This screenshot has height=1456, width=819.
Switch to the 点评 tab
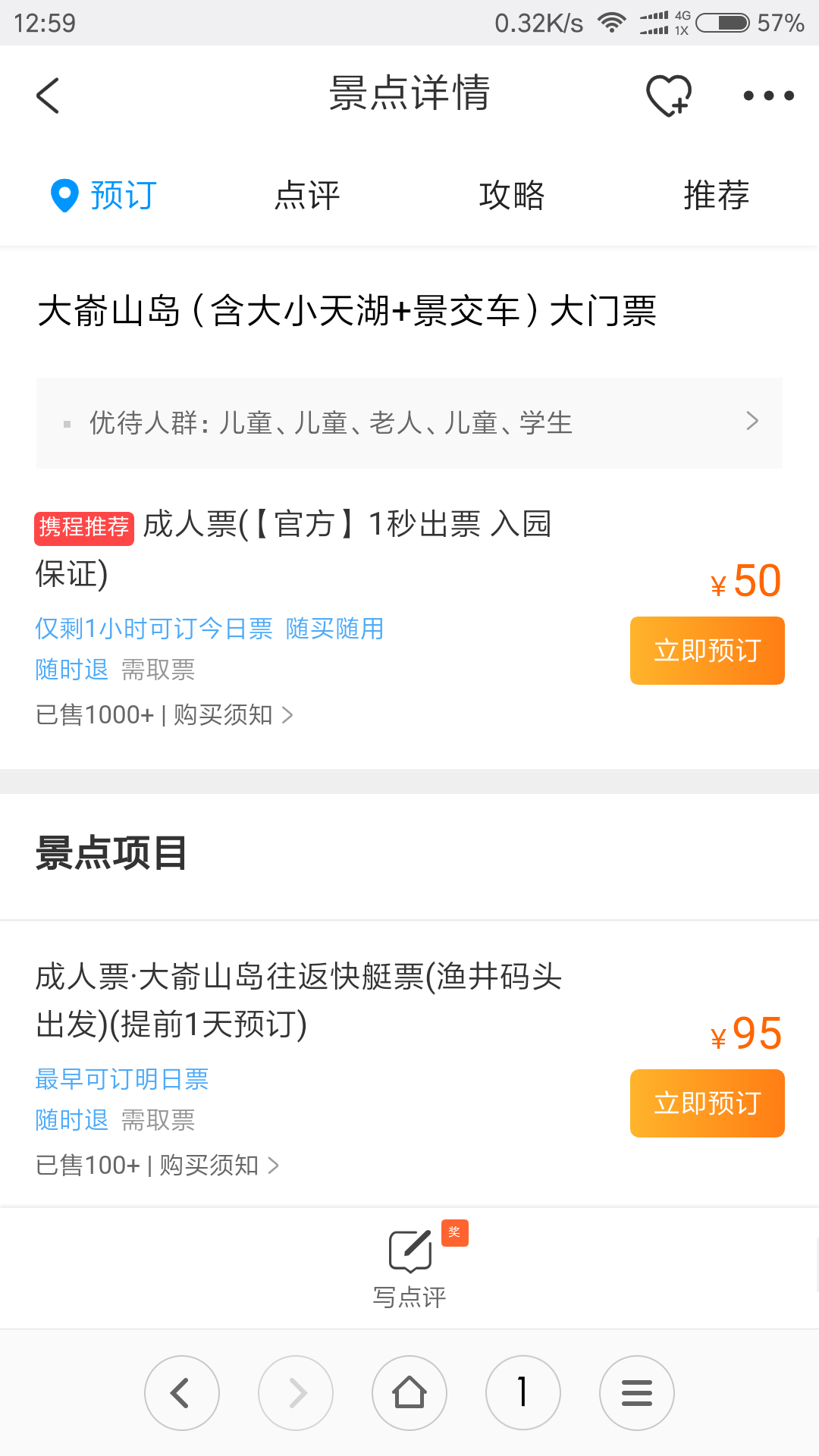coord(307,196)
